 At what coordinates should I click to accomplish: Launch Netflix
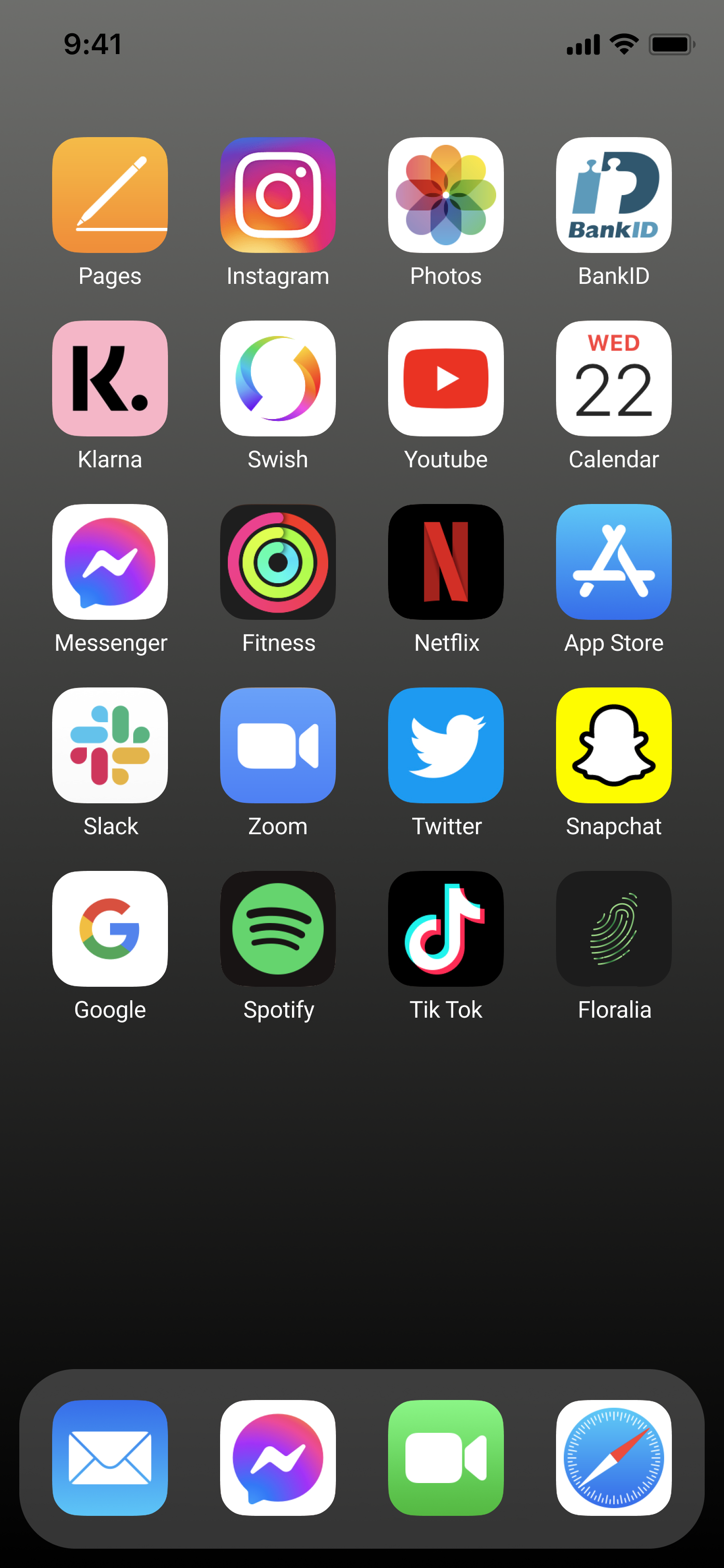click(446, 561)
